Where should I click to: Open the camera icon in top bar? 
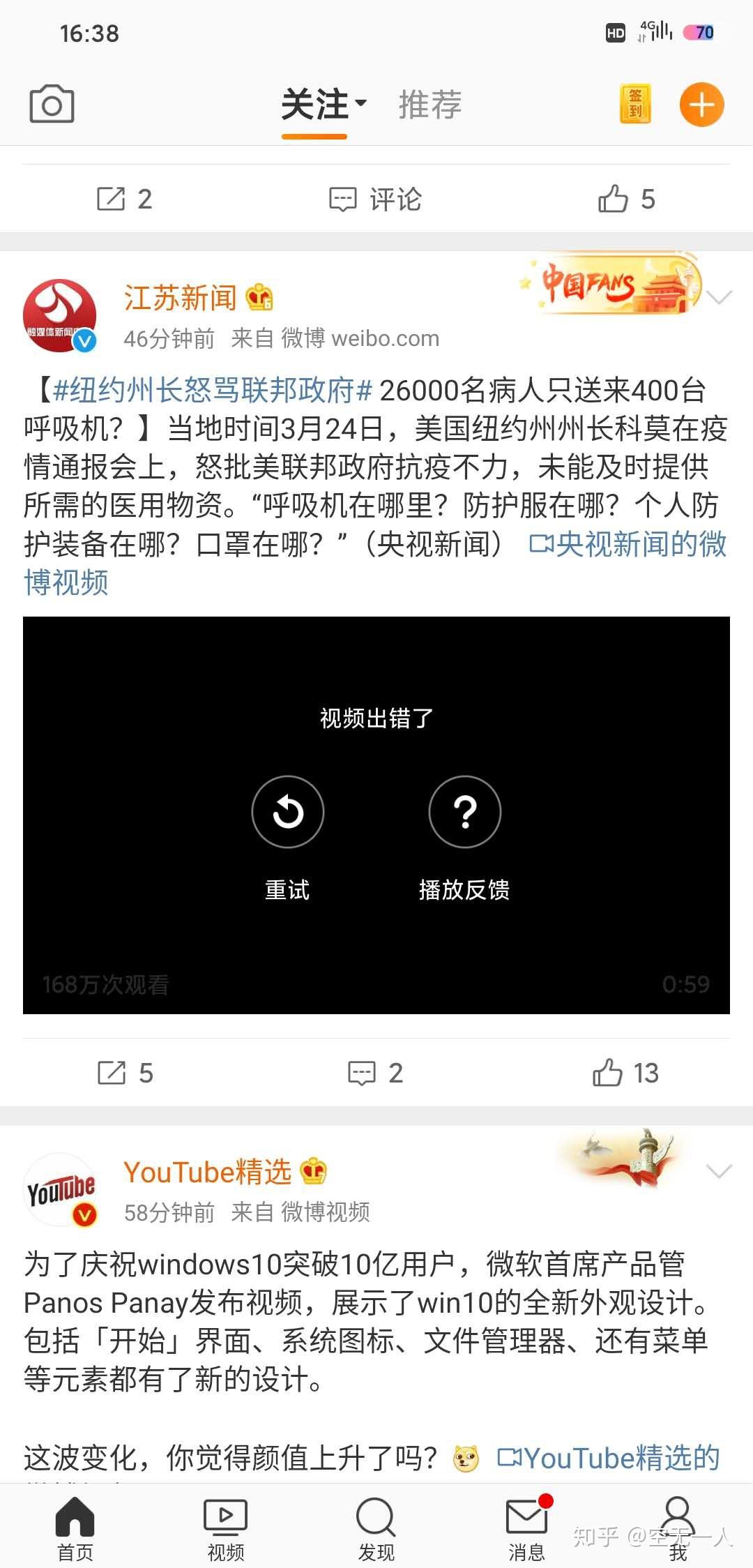(x=52, y=105)
